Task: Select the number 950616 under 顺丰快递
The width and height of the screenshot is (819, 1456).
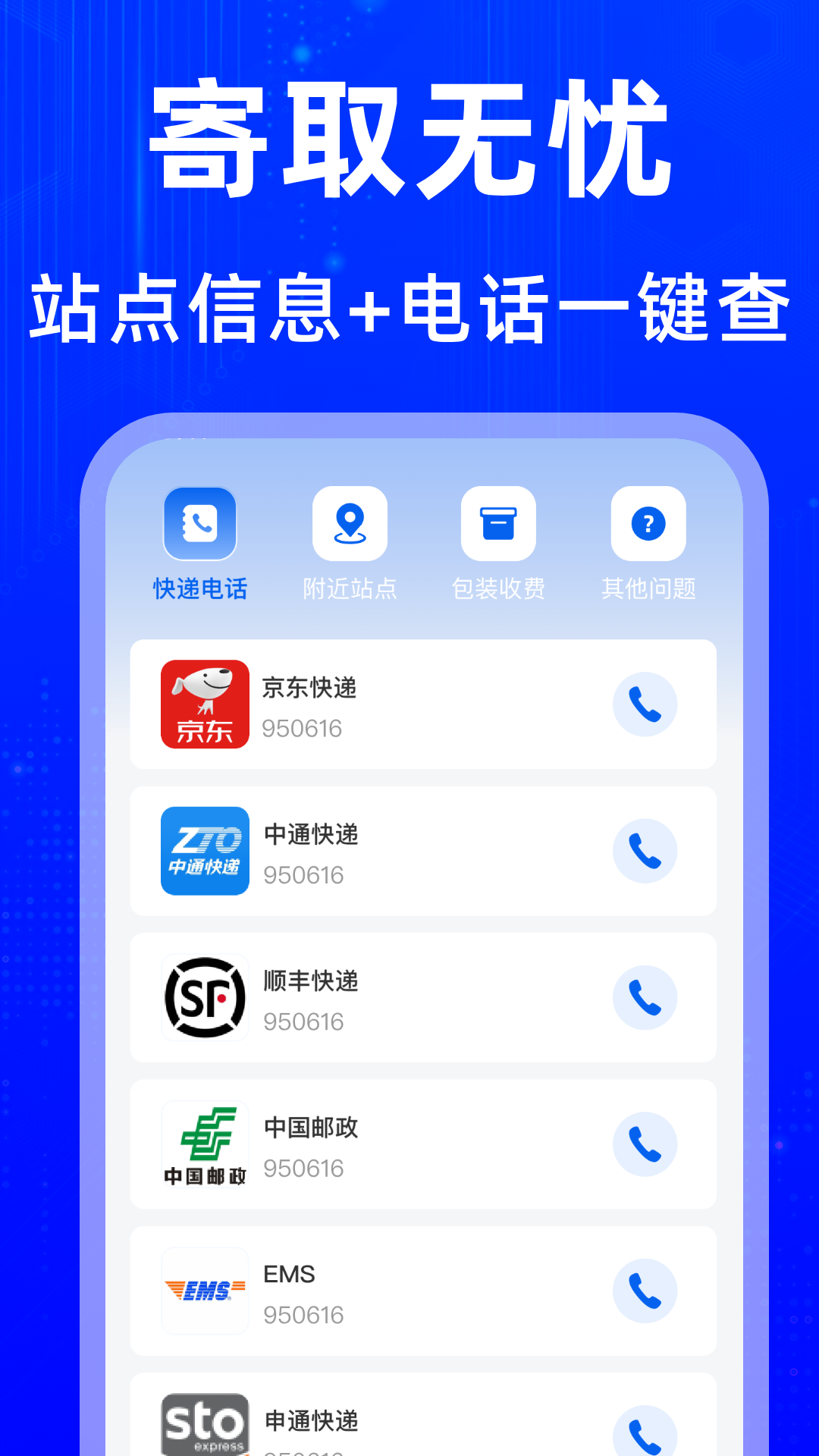Action: tap(303, 1021)
